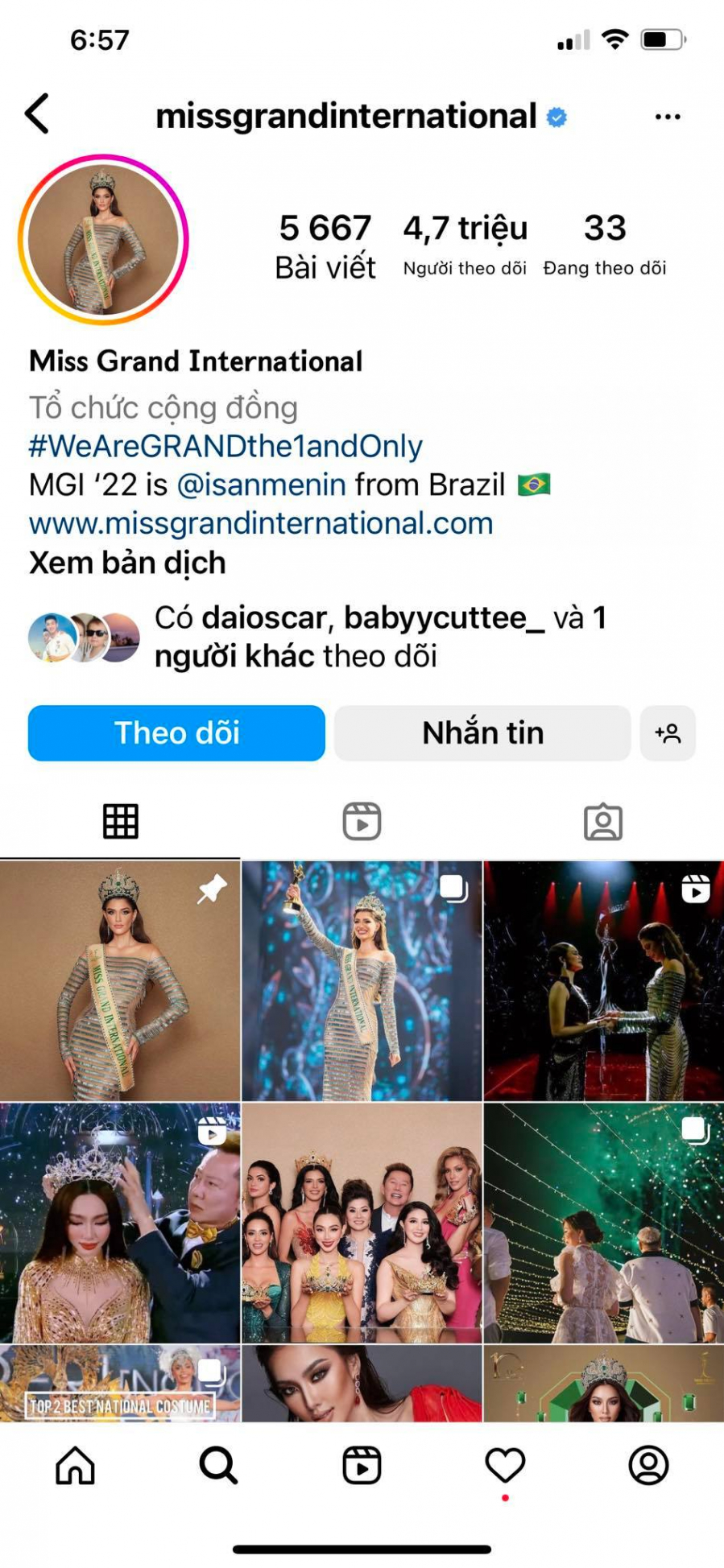Open the three-dot overflow menu
Image resolution: width=724 pixels, height=1568 pixels.
(668, 117)
